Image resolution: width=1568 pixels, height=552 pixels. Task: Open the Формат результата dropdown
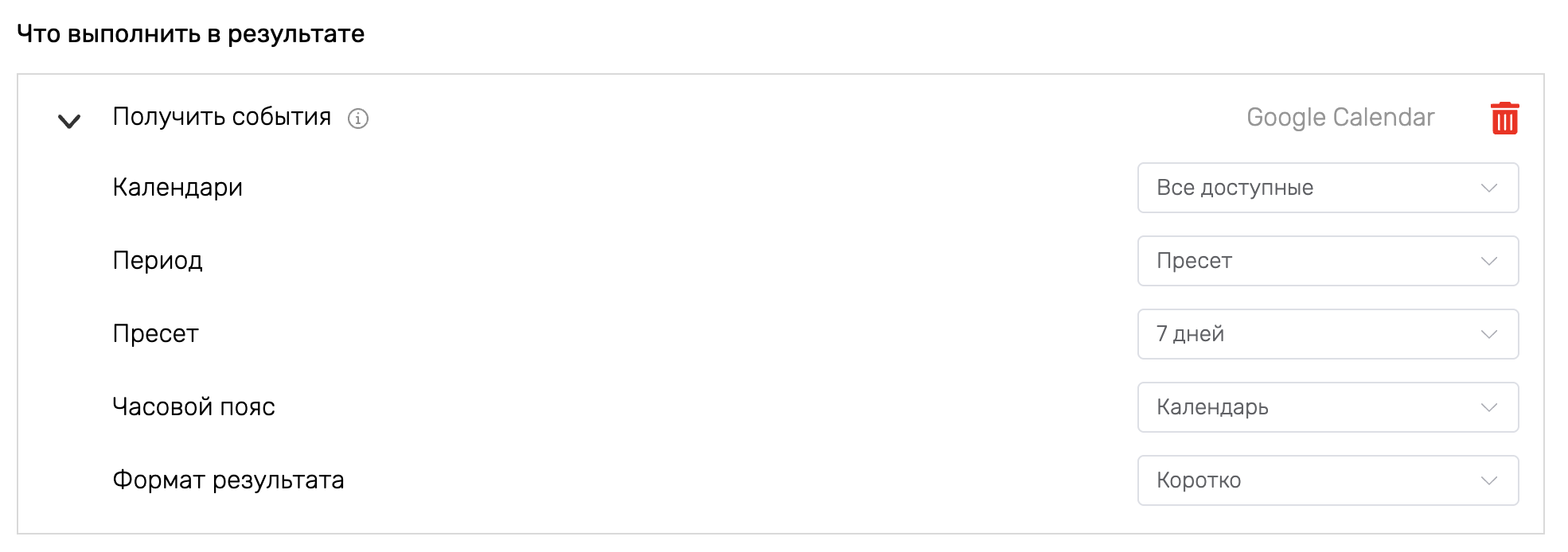tap(1328, 480)
